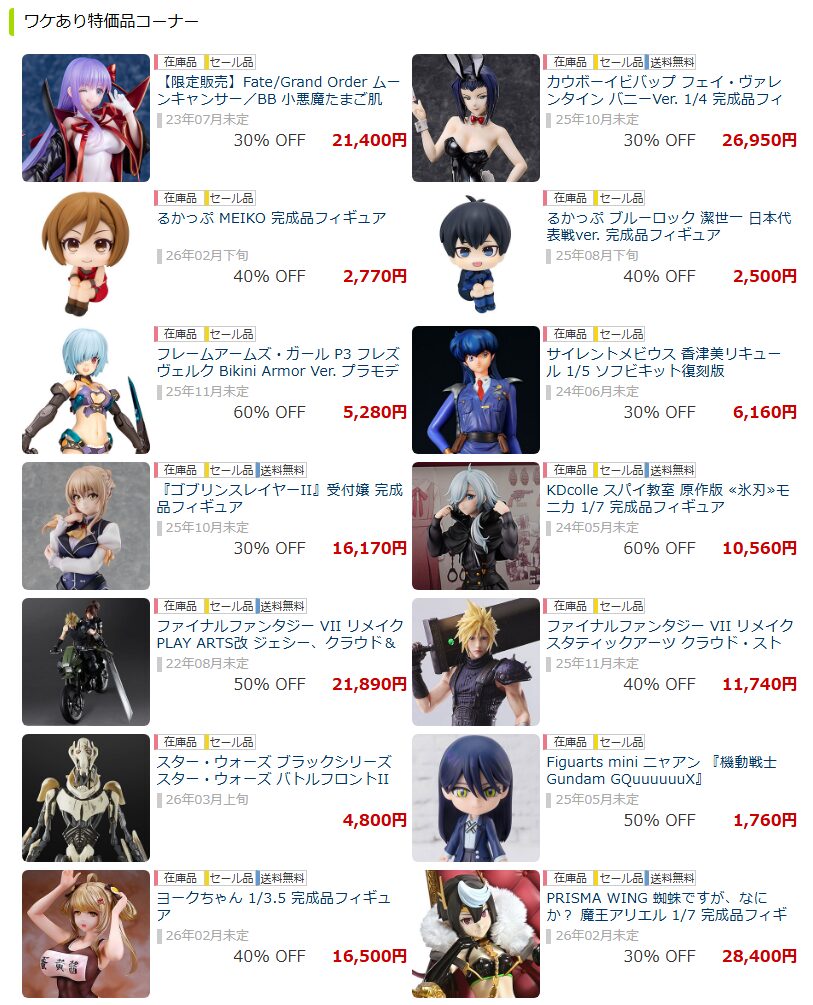The image size is (813, 1005).
Task: Open the Star Wars Black Series Battlefront II item
Action: pos(273,770)
